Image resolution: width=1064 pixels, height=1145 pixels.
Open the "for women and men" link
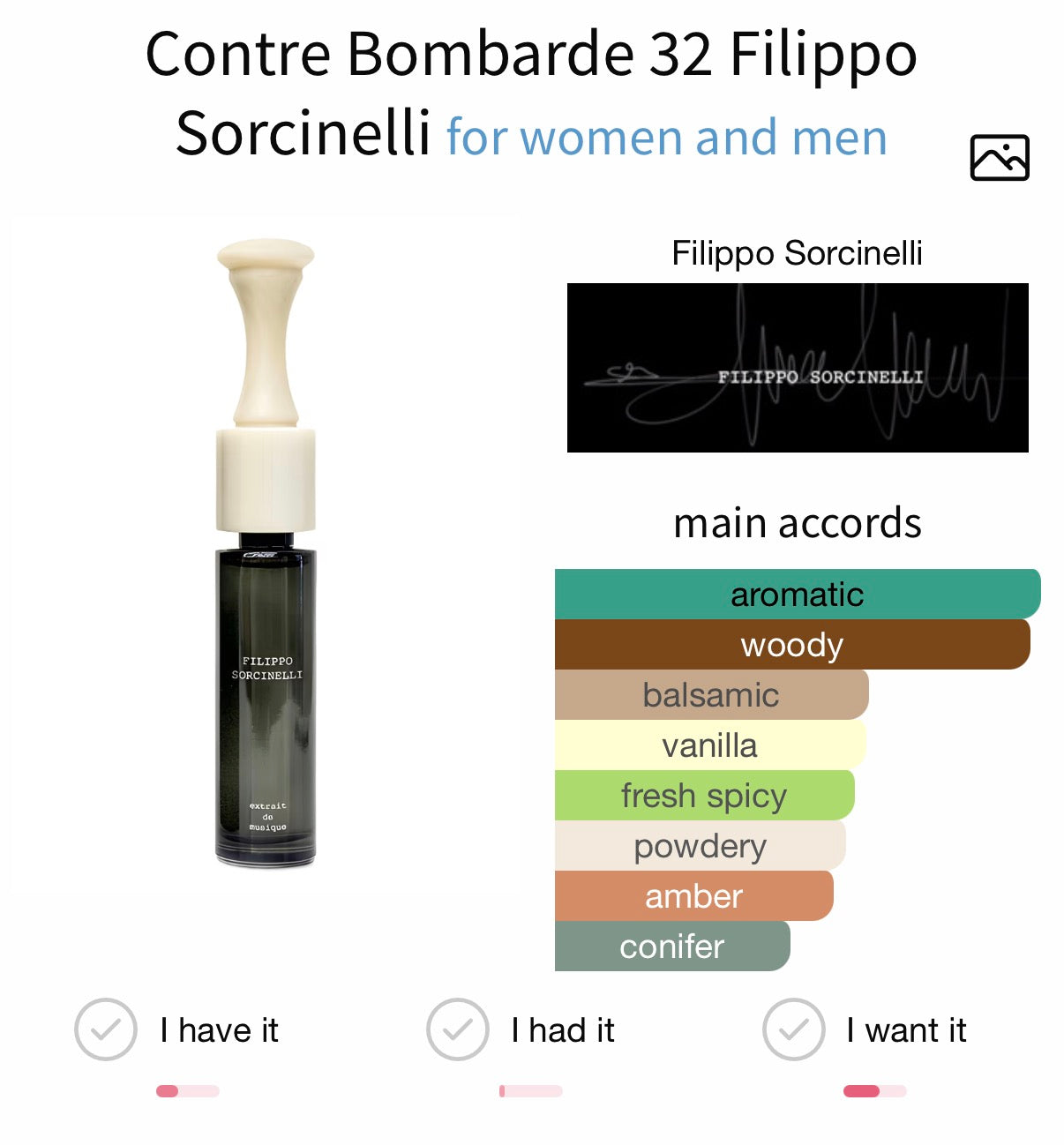click(666, 138)
